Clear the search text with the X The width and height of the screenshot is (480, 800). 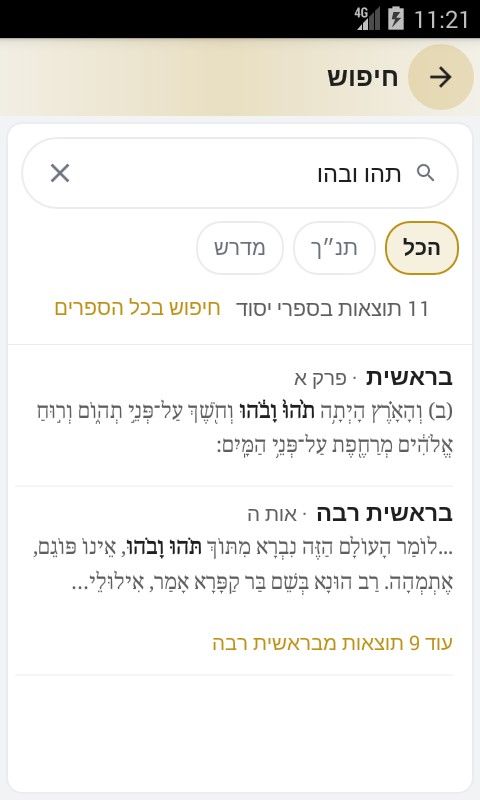(x=60, y=173)
